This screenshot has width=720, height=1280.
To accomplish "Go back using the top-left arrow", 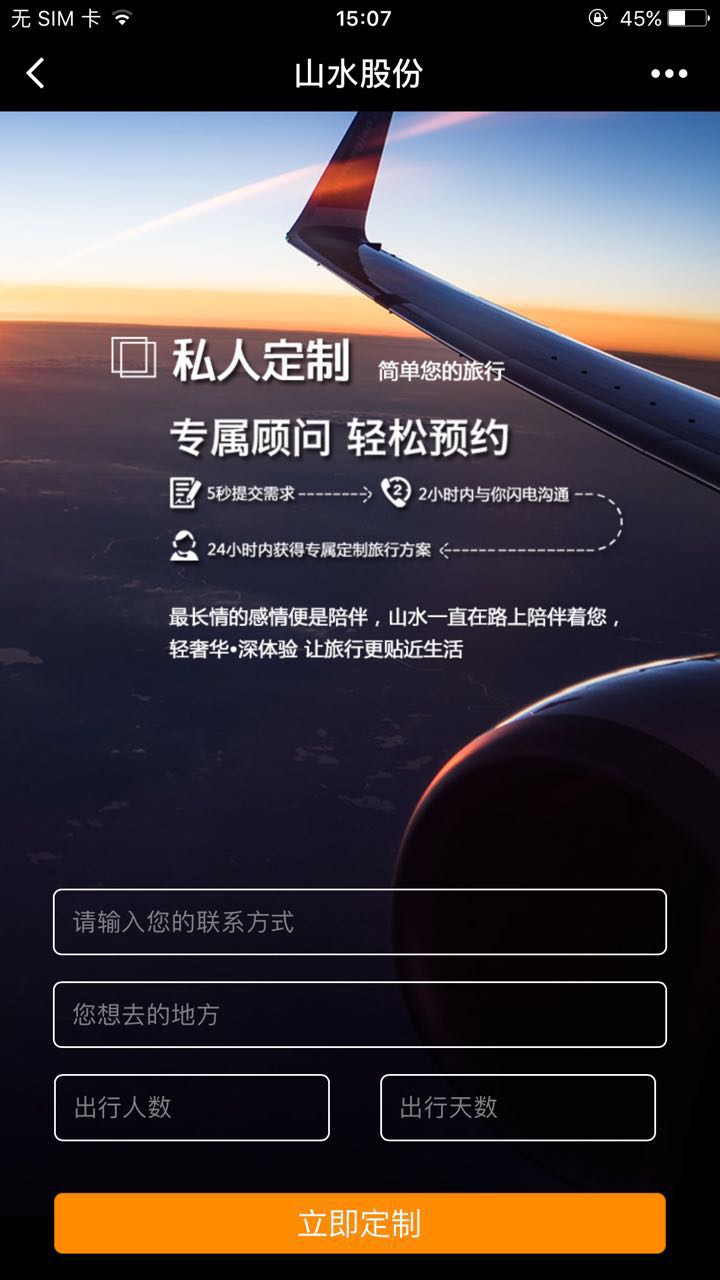I will tap(36, 73).
